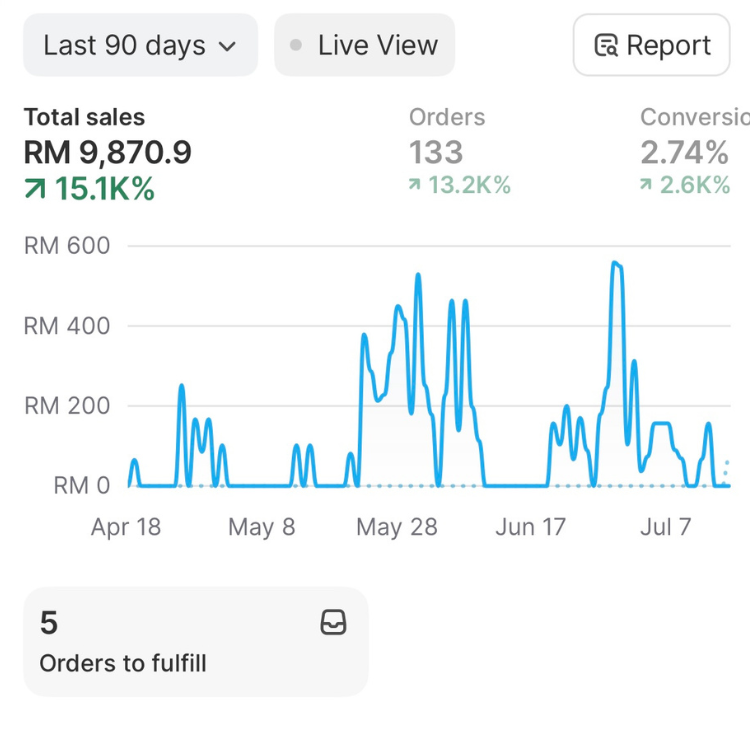Open the 5 Orders to fulfill card
The width and height of the screenshot is (750, 750).
point(195,642)
